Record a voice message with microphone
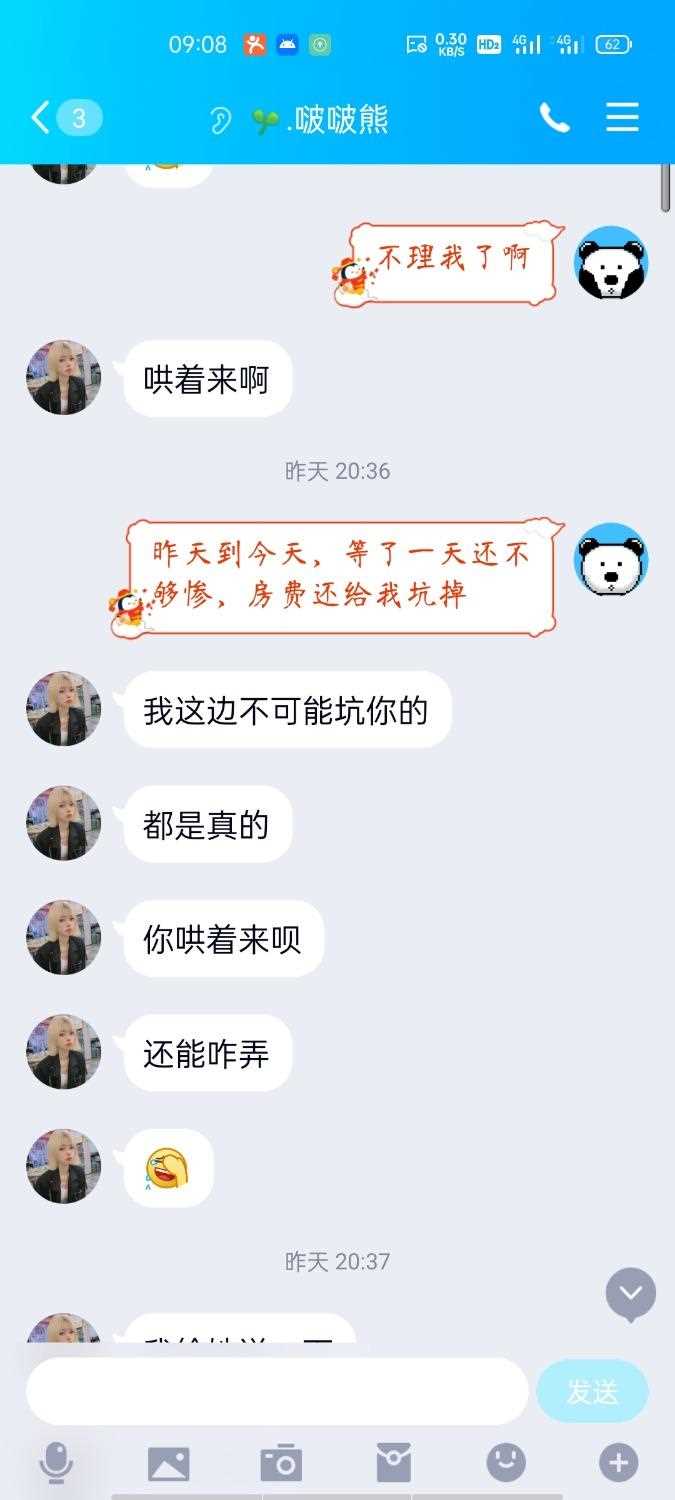675x1500 pixels. (x=56, y=1464)
